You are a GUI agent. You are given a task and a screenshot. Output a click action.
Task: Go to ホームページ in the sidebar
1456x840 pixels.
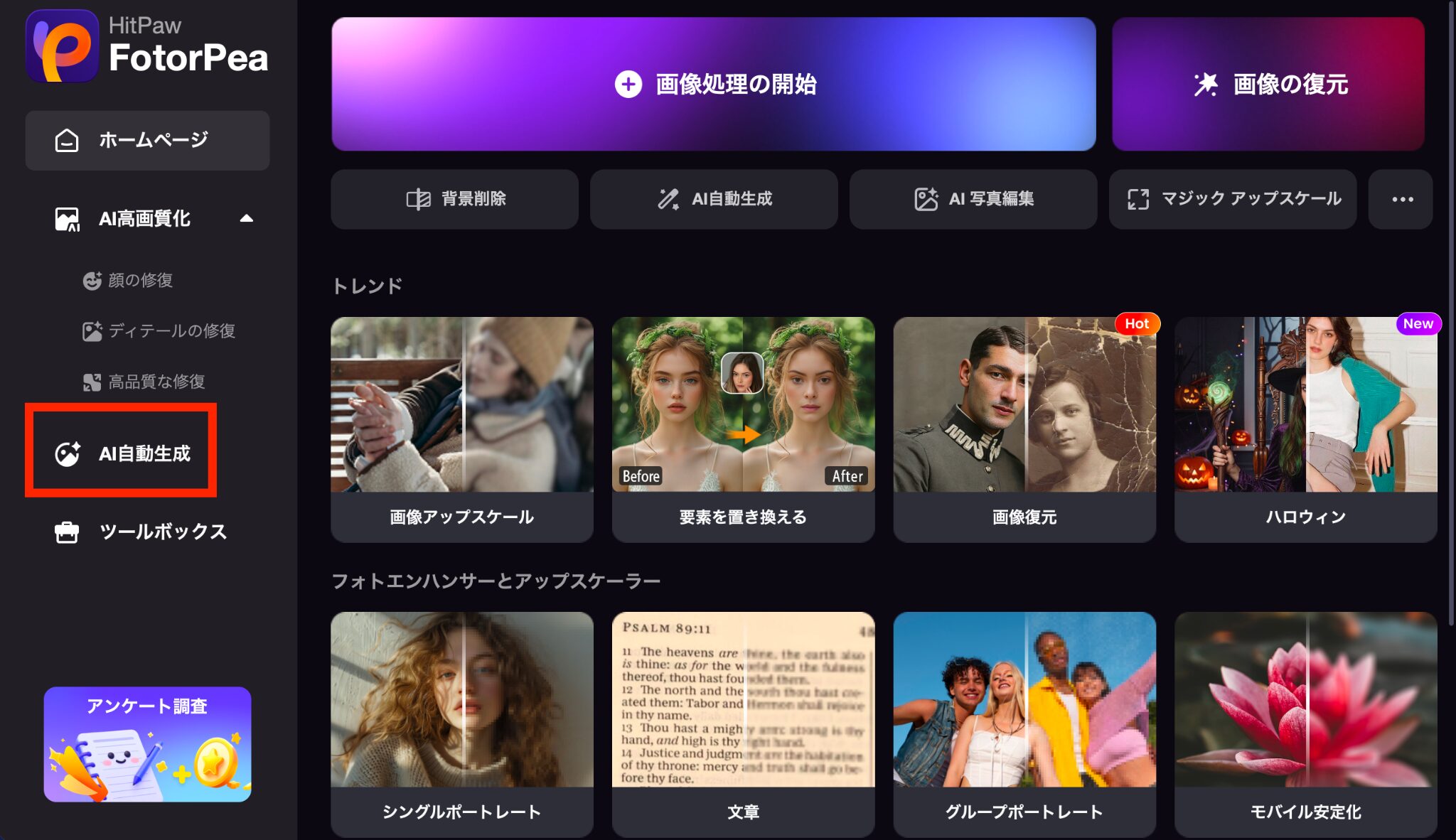pos(147,140)
